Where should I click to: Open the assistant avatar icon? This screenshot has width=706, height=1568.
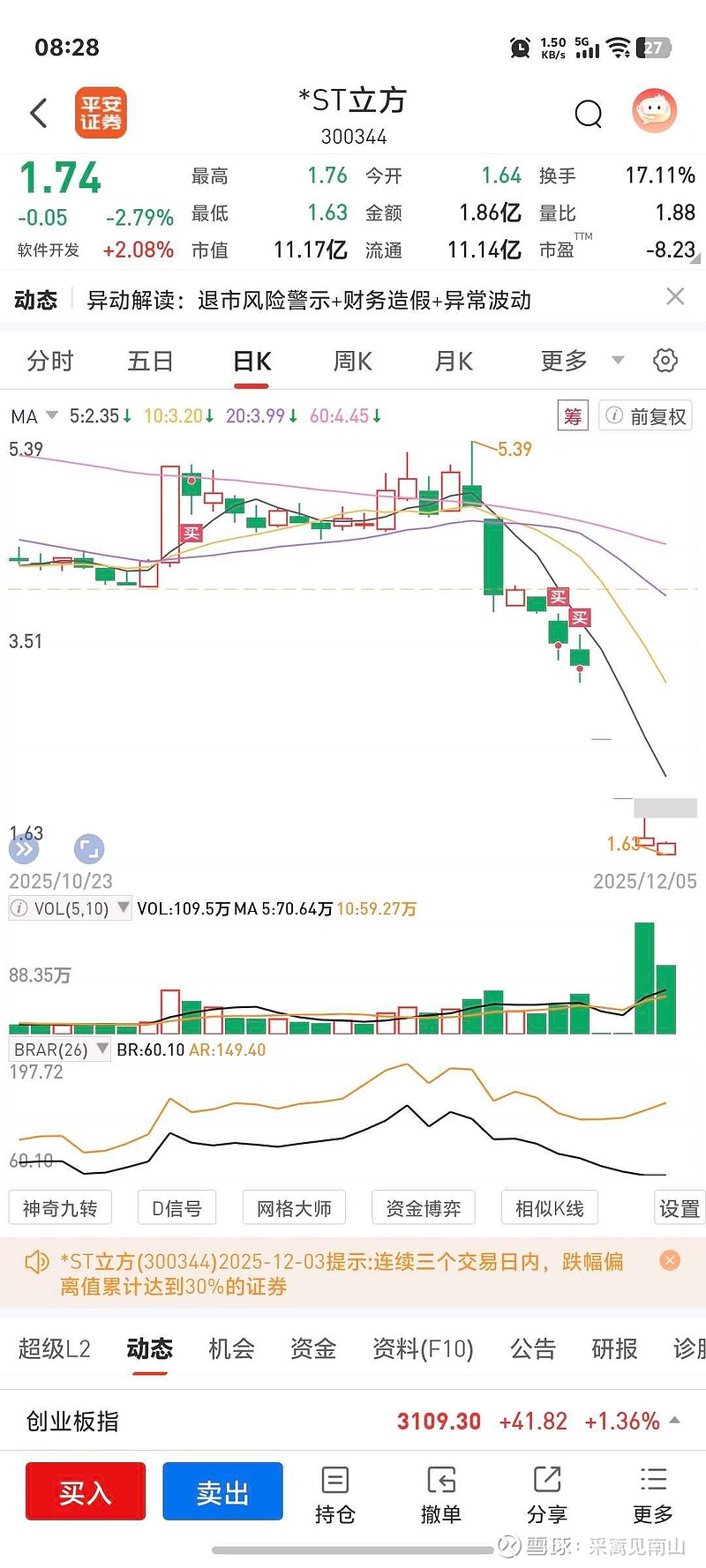pyautogui.click(x=654, y=111)
